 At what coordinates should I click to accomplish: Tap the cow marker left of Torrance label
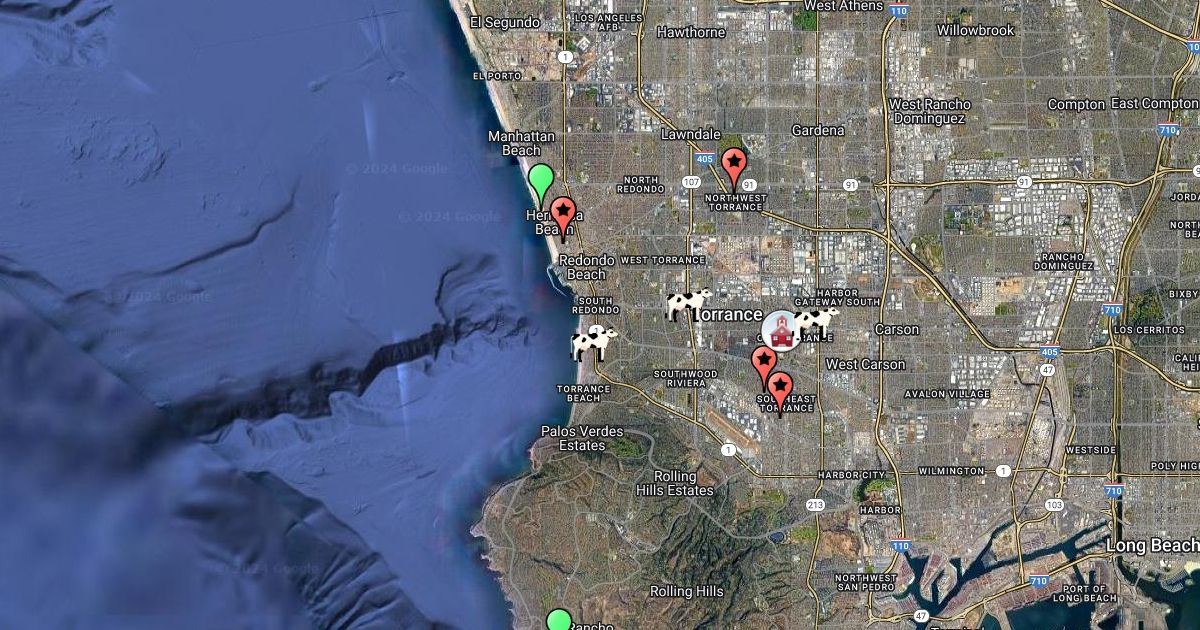point(689,304)
